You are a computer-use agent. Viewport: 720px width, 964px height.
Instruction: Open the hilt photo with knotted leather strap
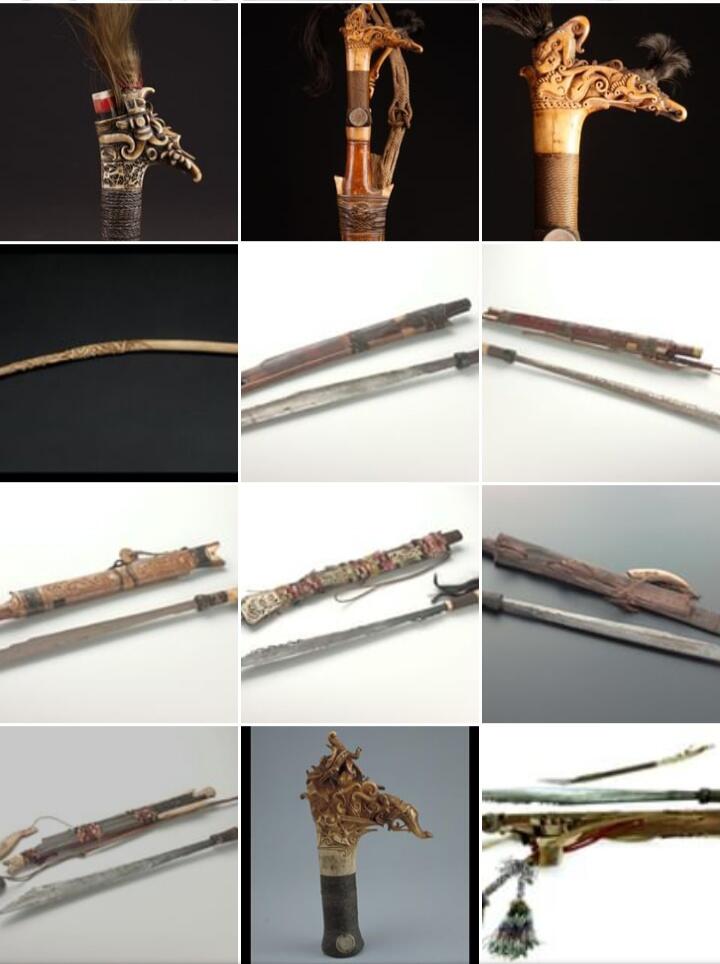pyautogui.click(x=360, y=122)
